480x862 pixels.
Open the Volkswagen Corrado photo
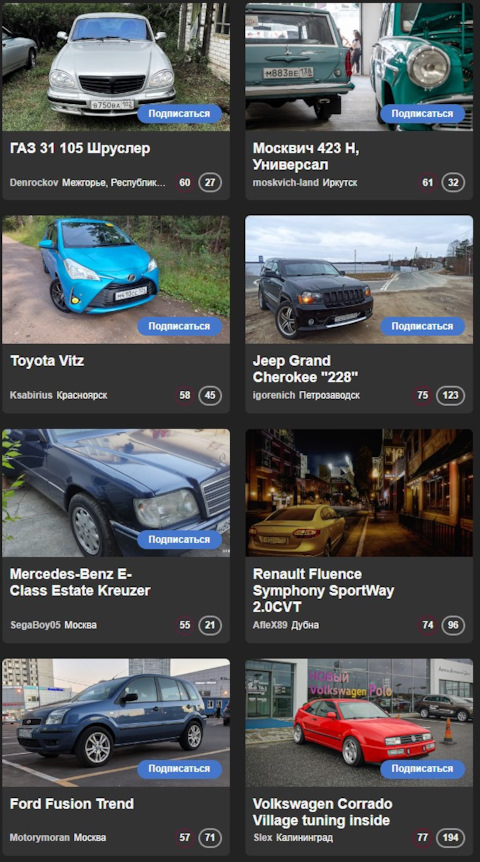tap(359, 722)
